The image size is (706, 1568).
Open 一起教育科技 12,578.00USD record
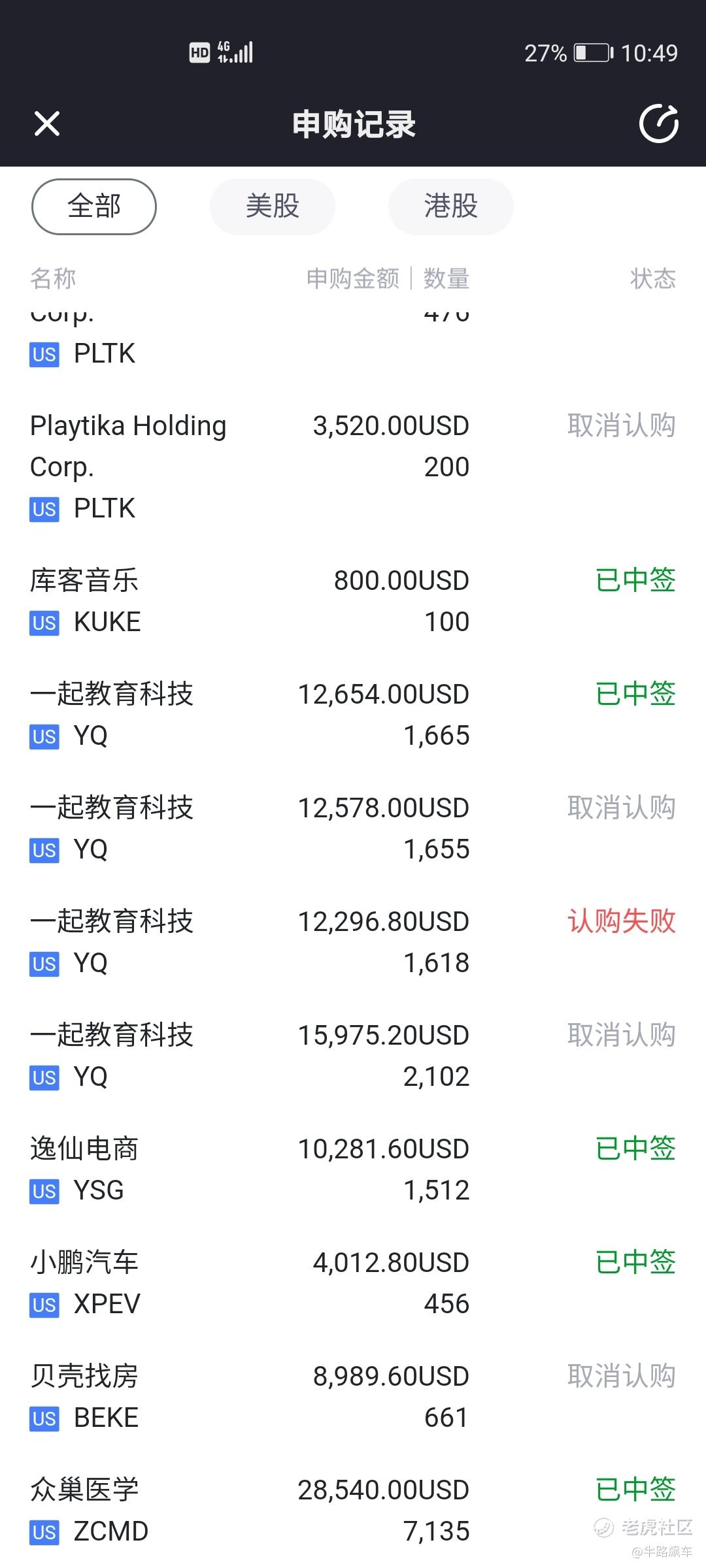[x=353, y=828]
